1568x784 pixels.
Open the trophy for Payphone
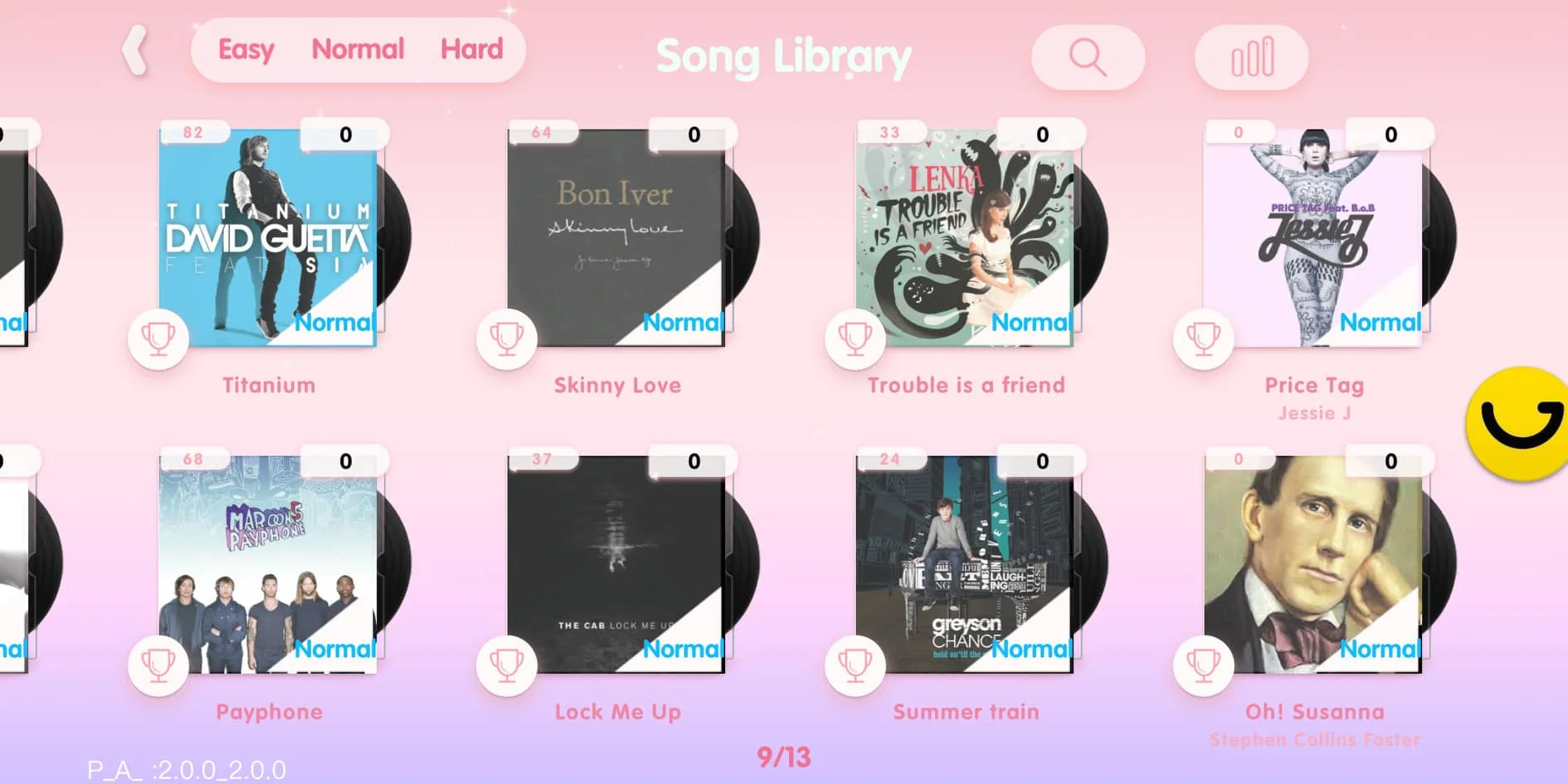158,665
